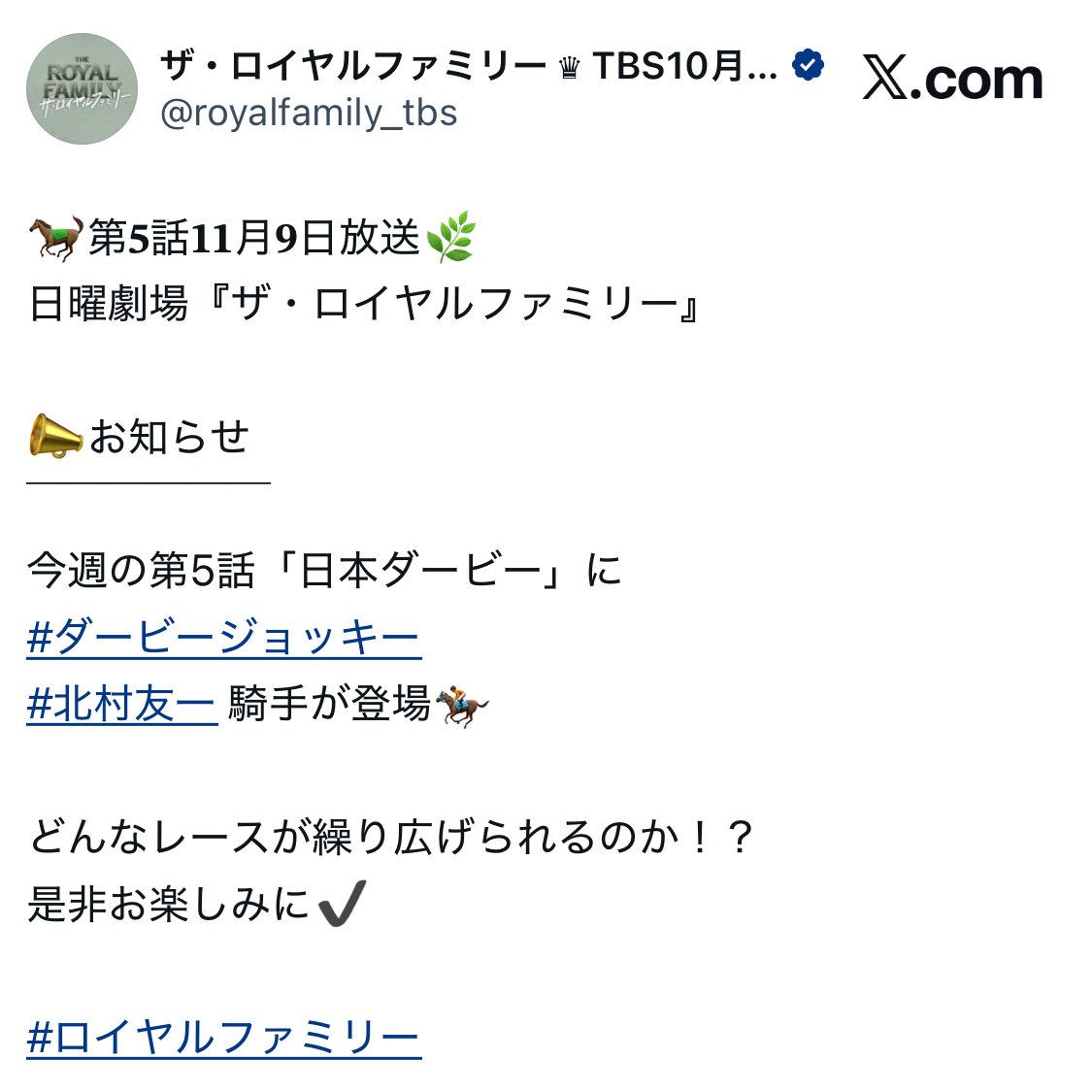The width and height of the screenshot is (1092, 1092).
Task: Open the post on X.com
Action: click(x=952, y=80)
